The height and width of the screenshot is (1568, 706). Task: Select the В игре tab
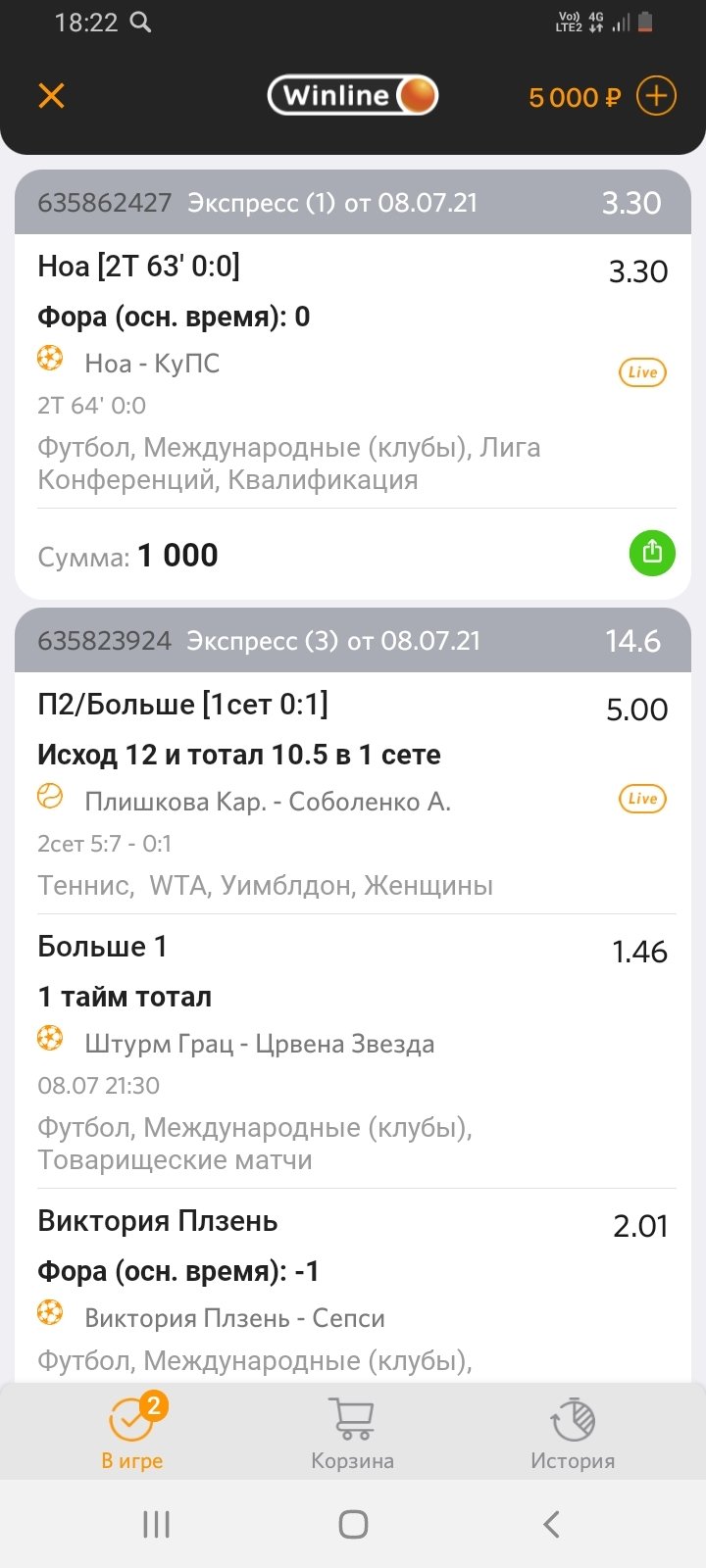pyautogui.click(x=132, y=1433)
